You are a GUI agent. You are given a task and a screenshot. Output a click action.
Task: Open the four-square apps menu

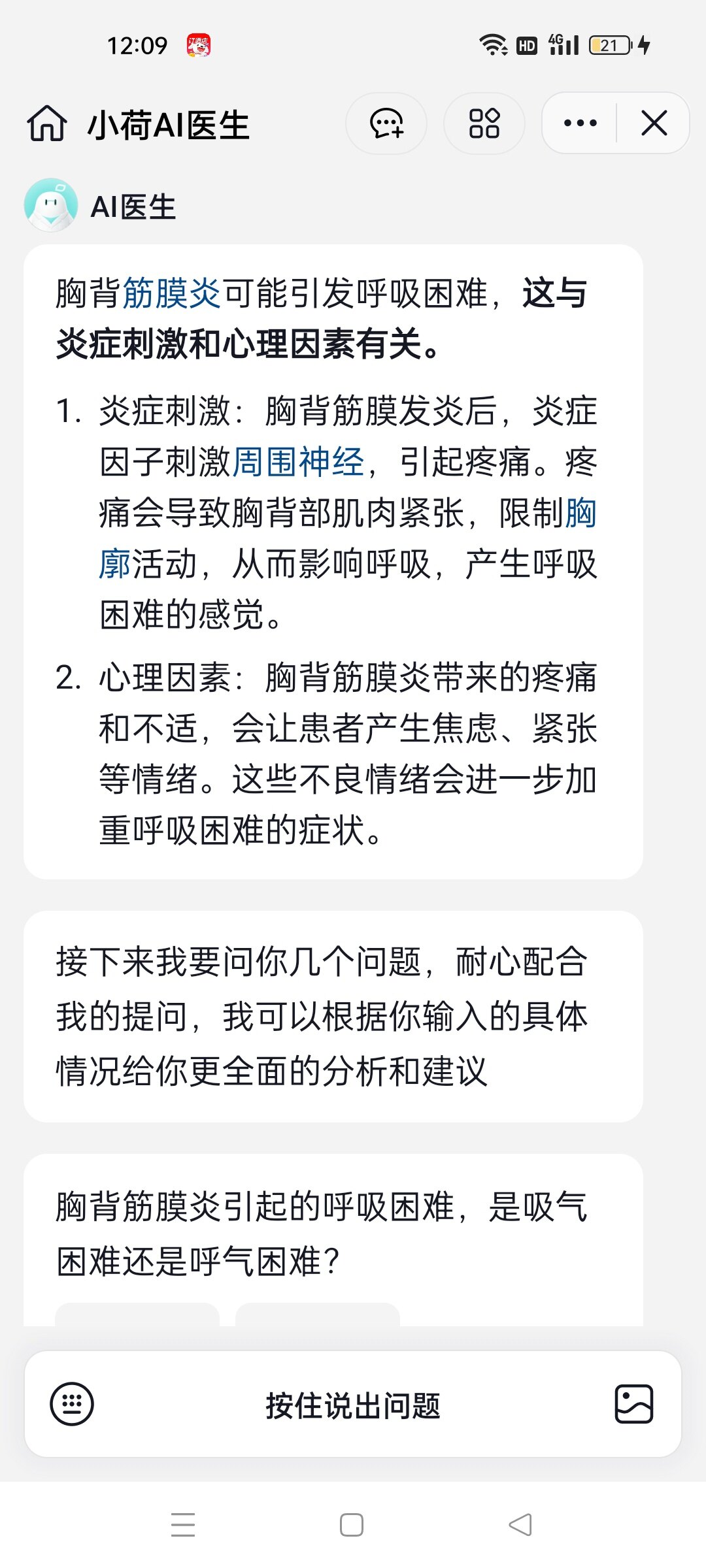[x=484, y=123]
